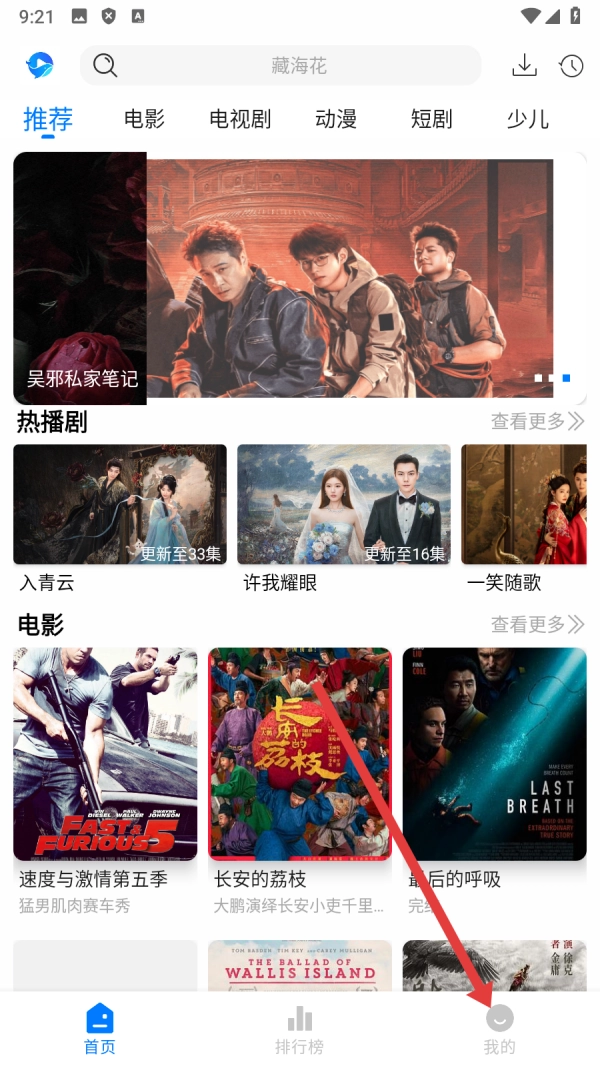600x1066 pixels.
Task: View more in the 热播剧 section
Action: click(x=537, y=422)
